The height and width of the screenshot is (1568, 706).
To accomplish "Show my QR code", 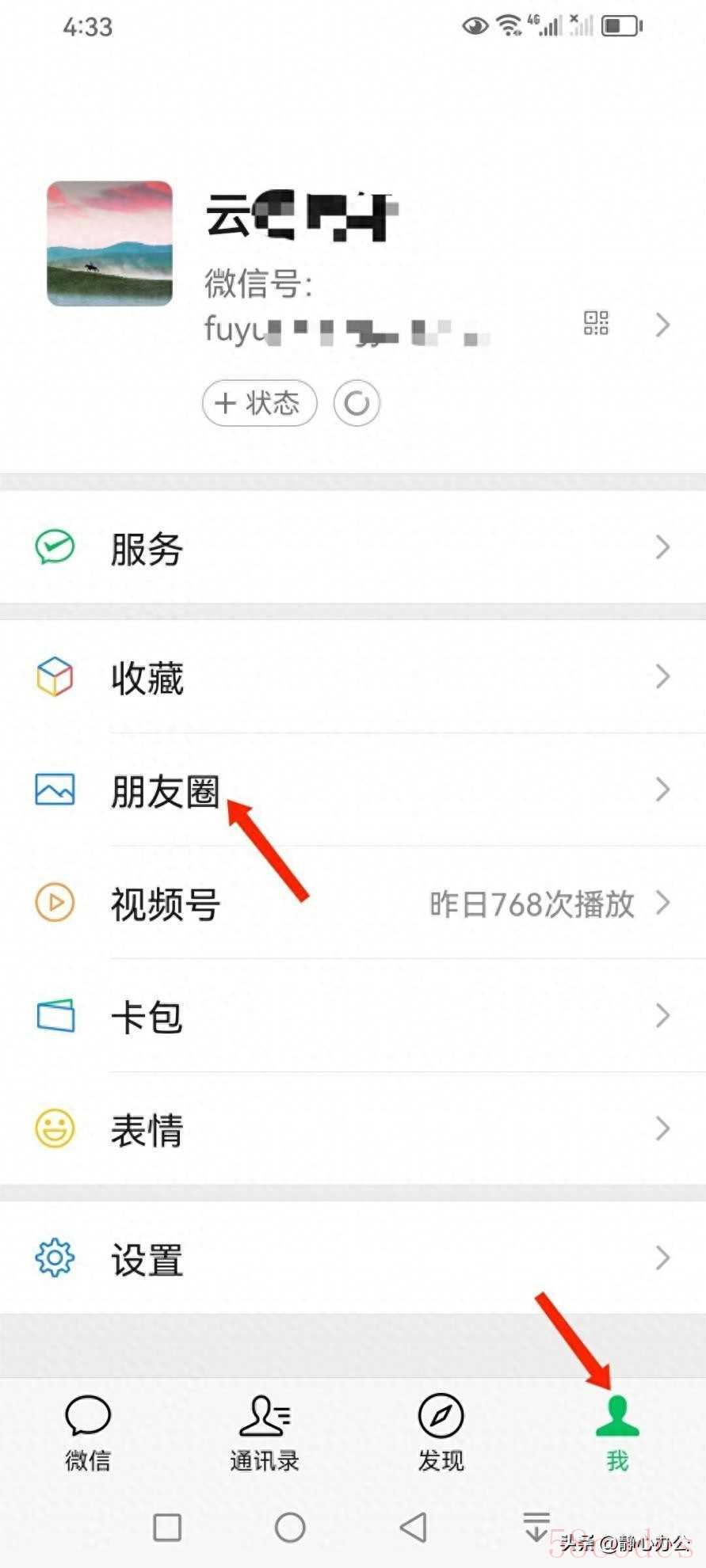I will click(596, 323).
